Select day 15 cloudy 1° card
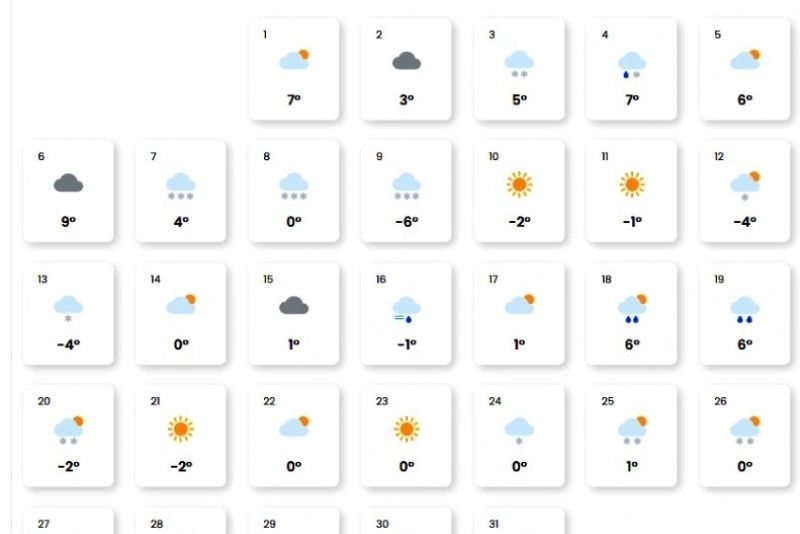The height and width of the screenshot is (534, 800). coord(294,313)
